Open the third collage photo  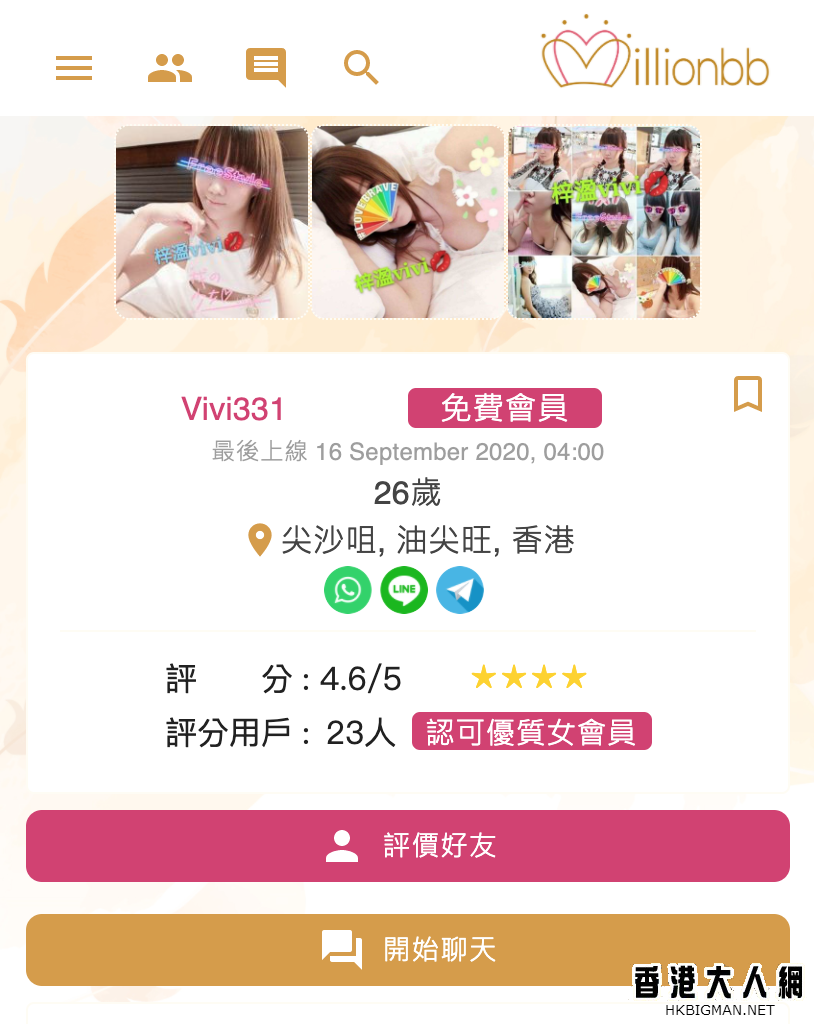point(604,222)
